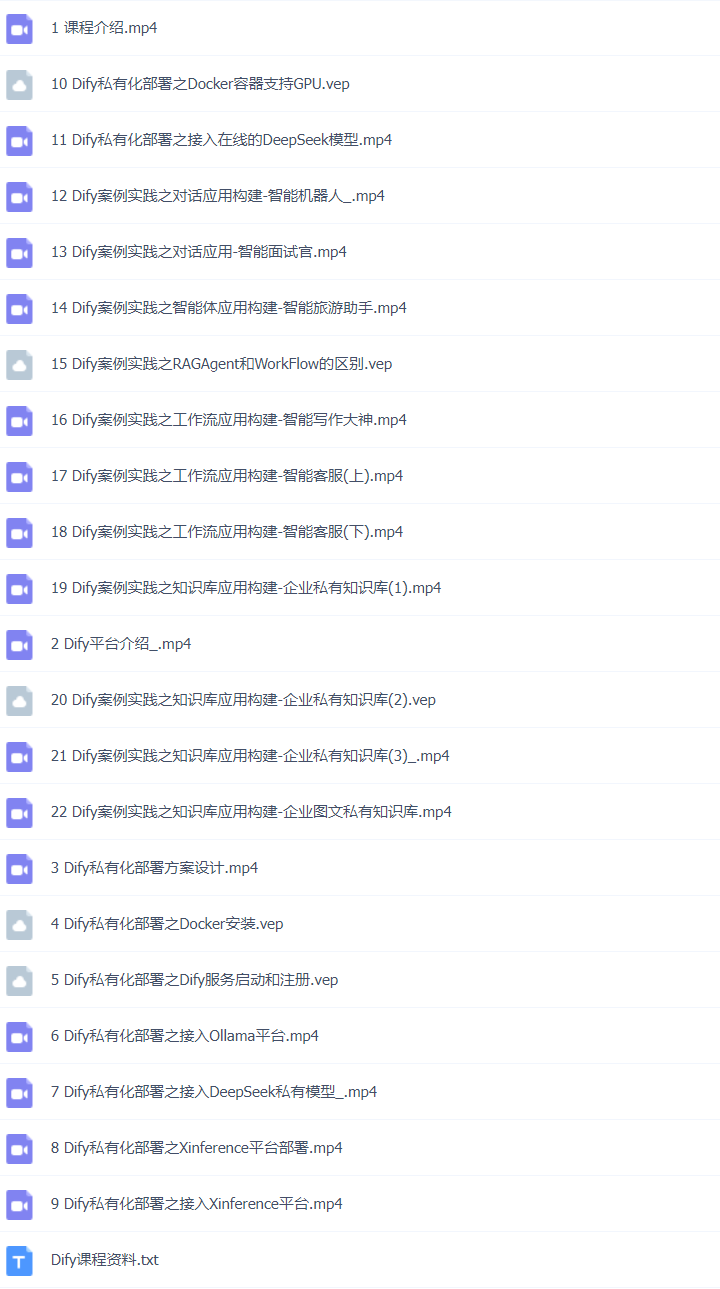Open 22 企业图文私有知识库.mp4
The width and height of the screenshot is (720, 1289).
[x=251, y=812]
